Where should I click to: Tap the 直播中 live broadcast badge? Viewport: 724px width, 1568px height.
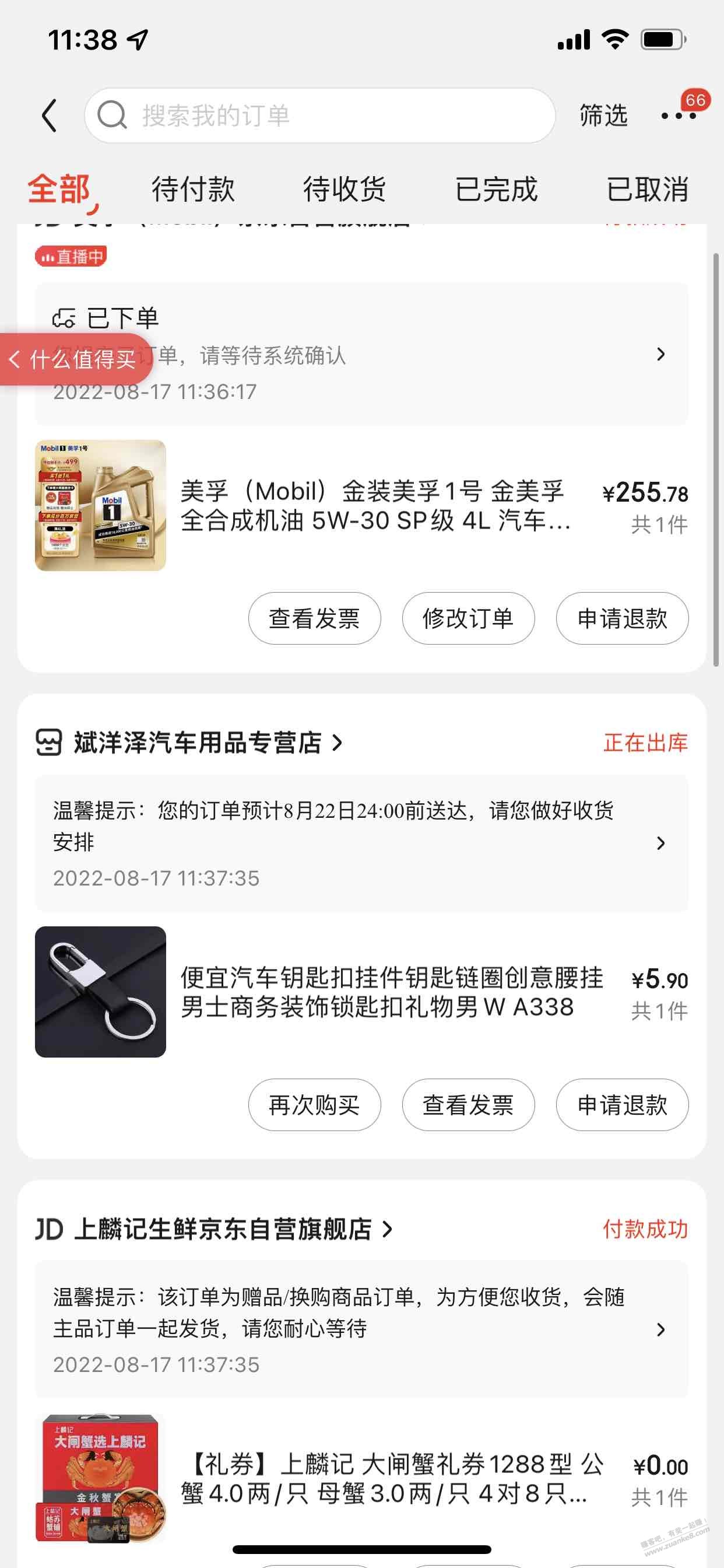pyautogui.click(x=72, y=257)
